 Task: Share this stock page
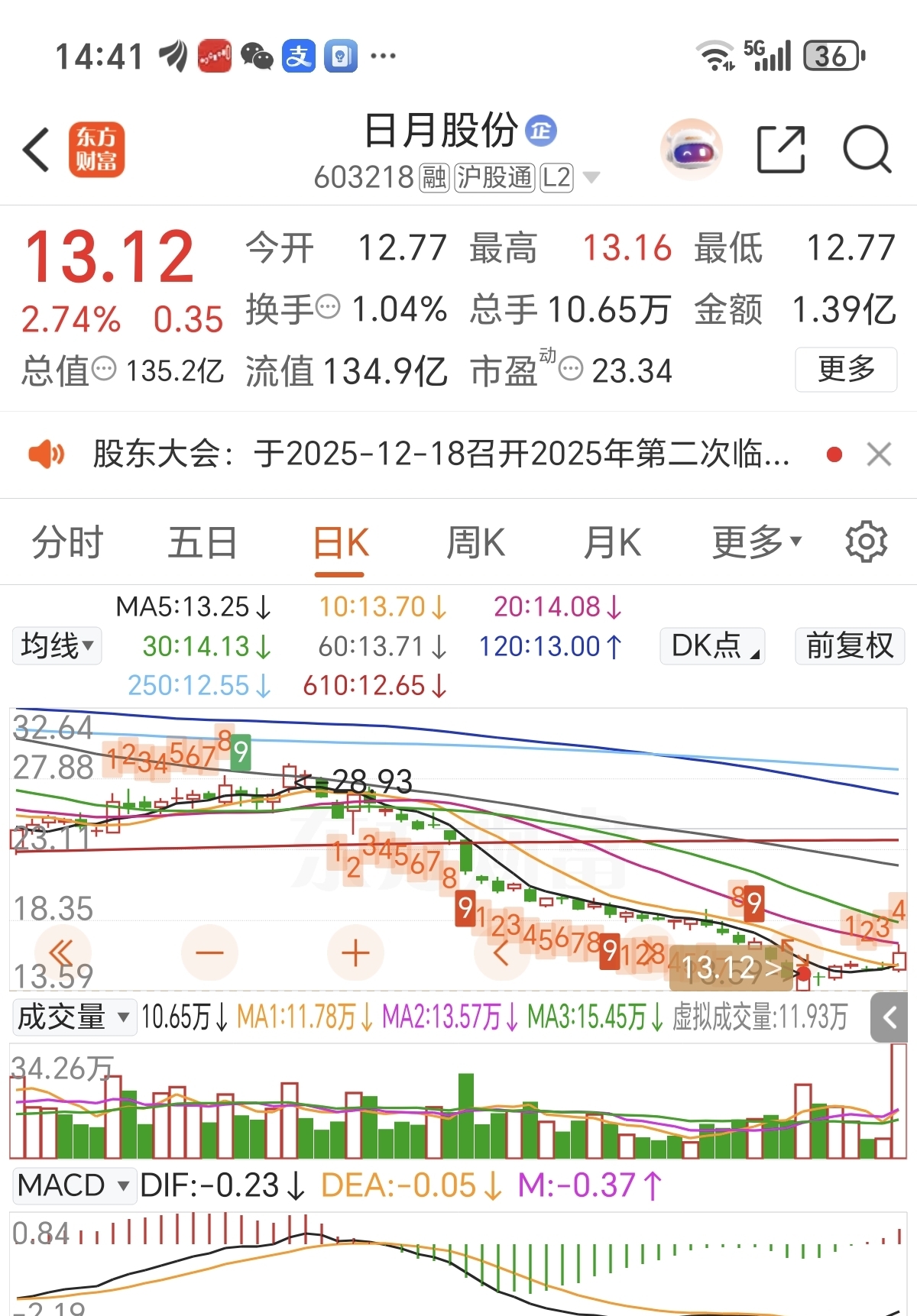pyautogui.click(x=780, y=150)
